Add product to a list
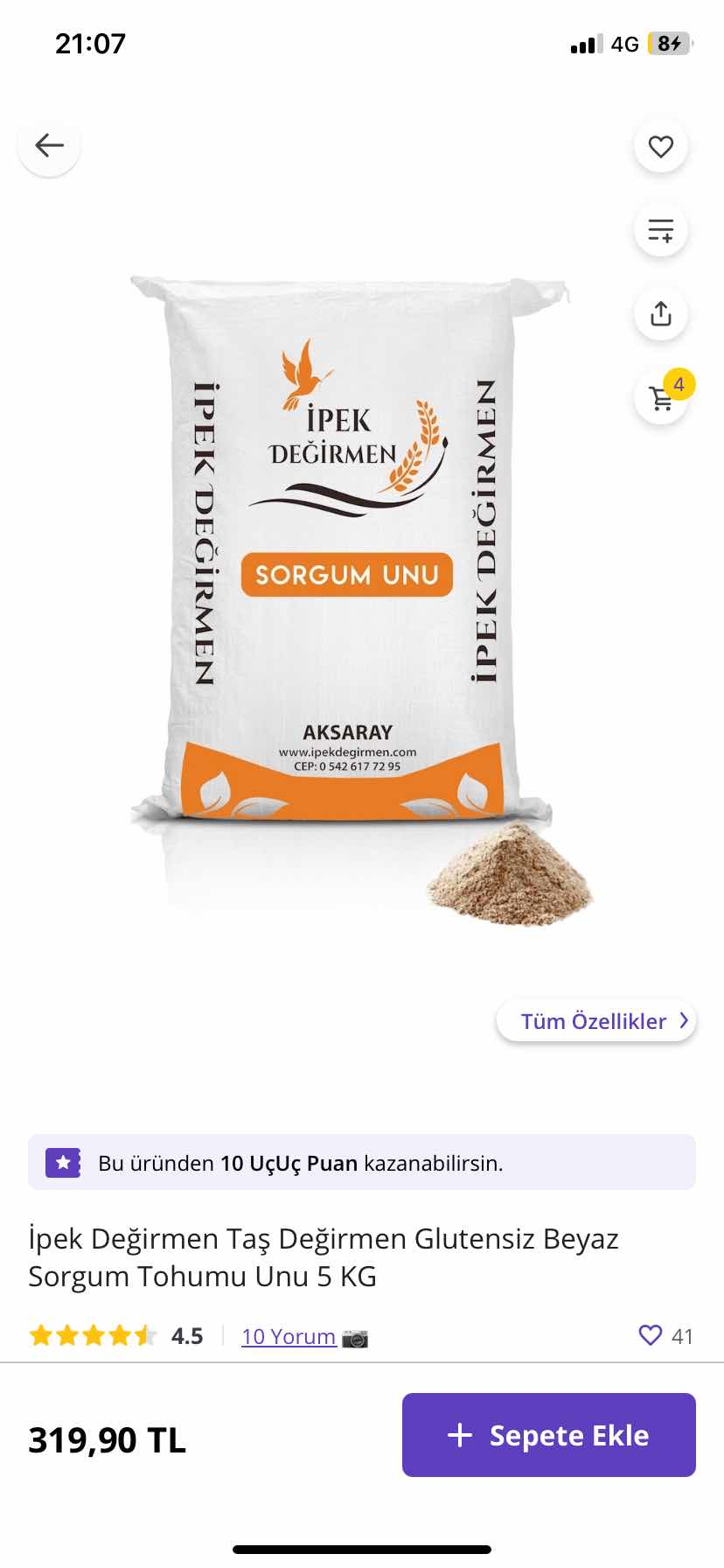Viewport: 724px width, 1568px height. click(x=660, y=230)
